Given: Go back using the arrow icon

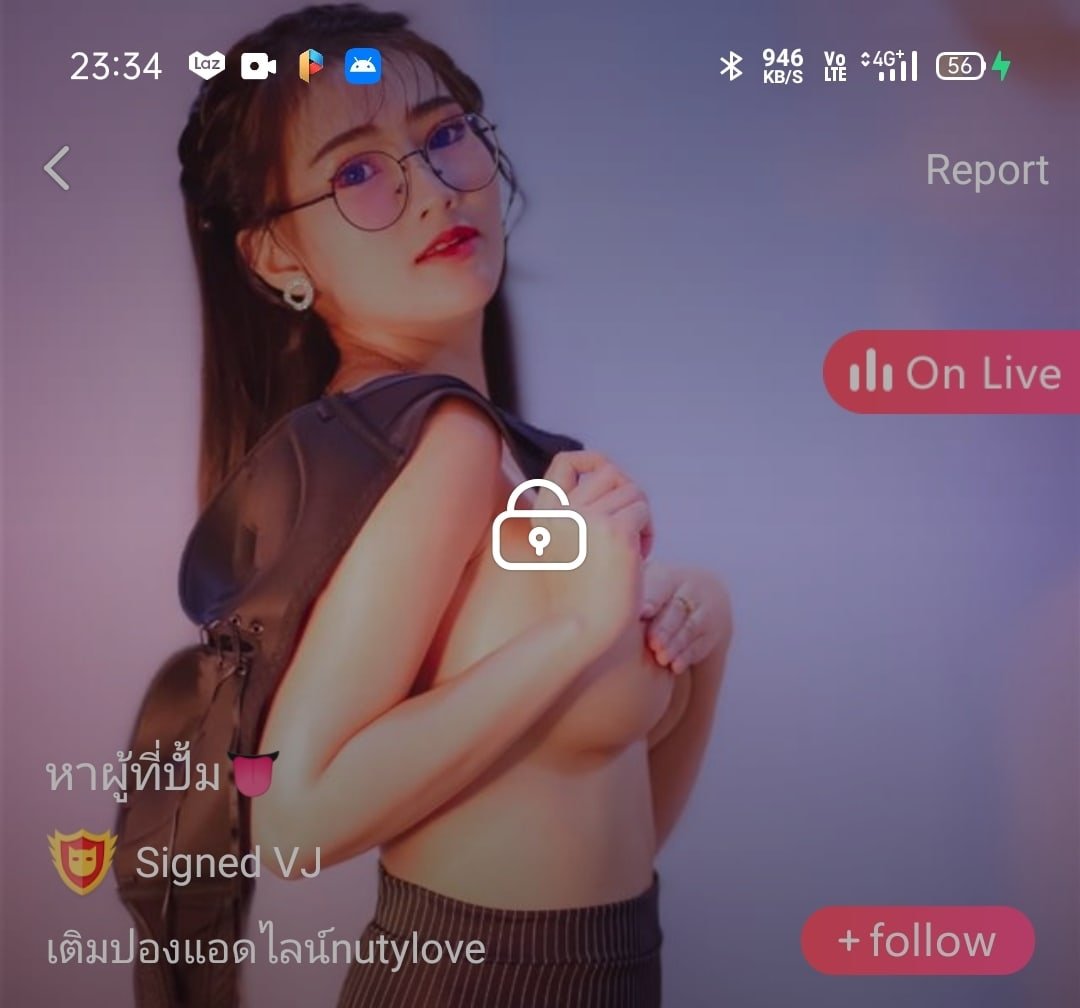Looking at the screenshot, I should 58,168.
